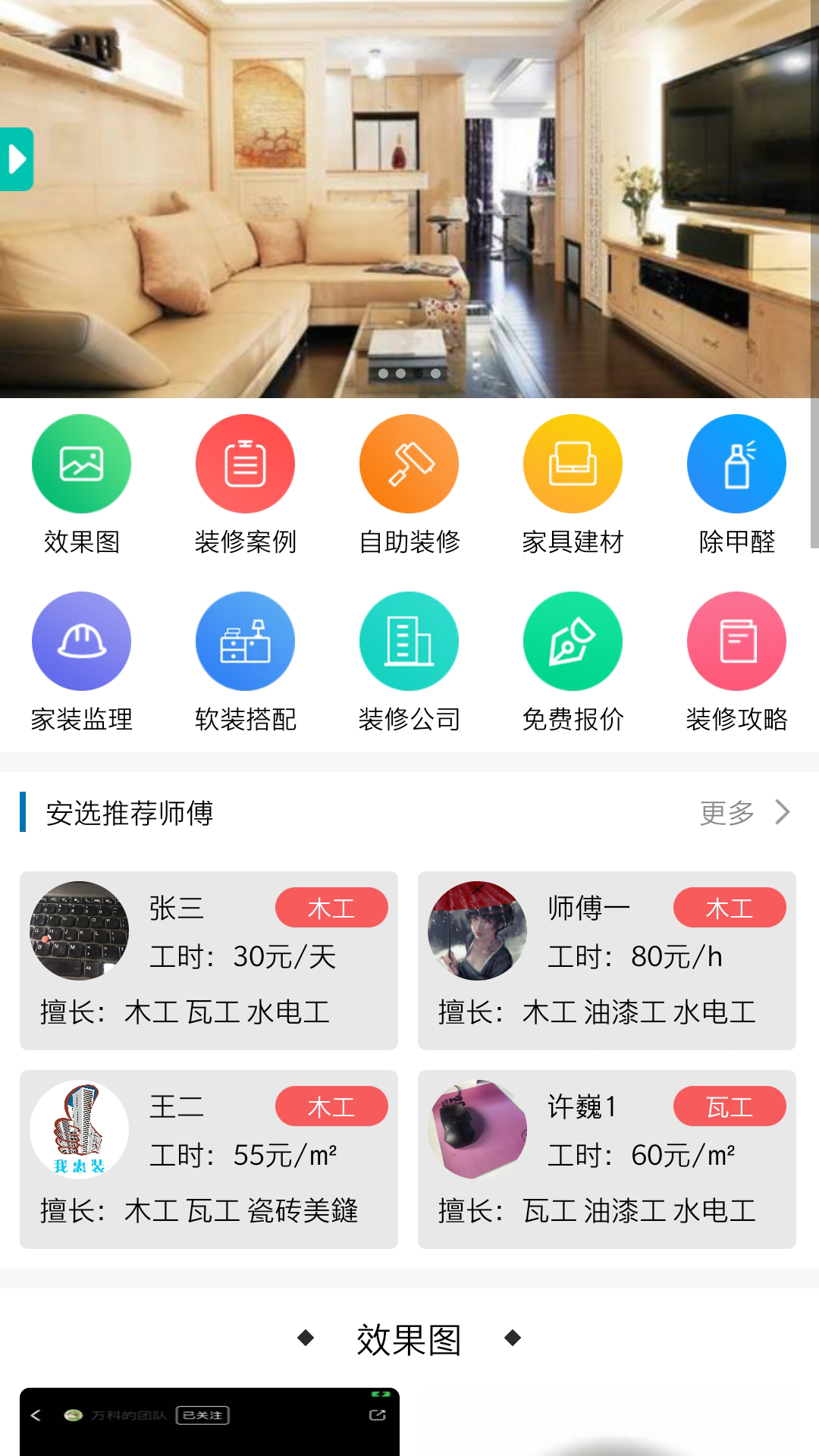Tap the teal arrow tab on the banner
Image resolution: width=819 pixels, height=1456 pixels.
click(x=17, y=159)
